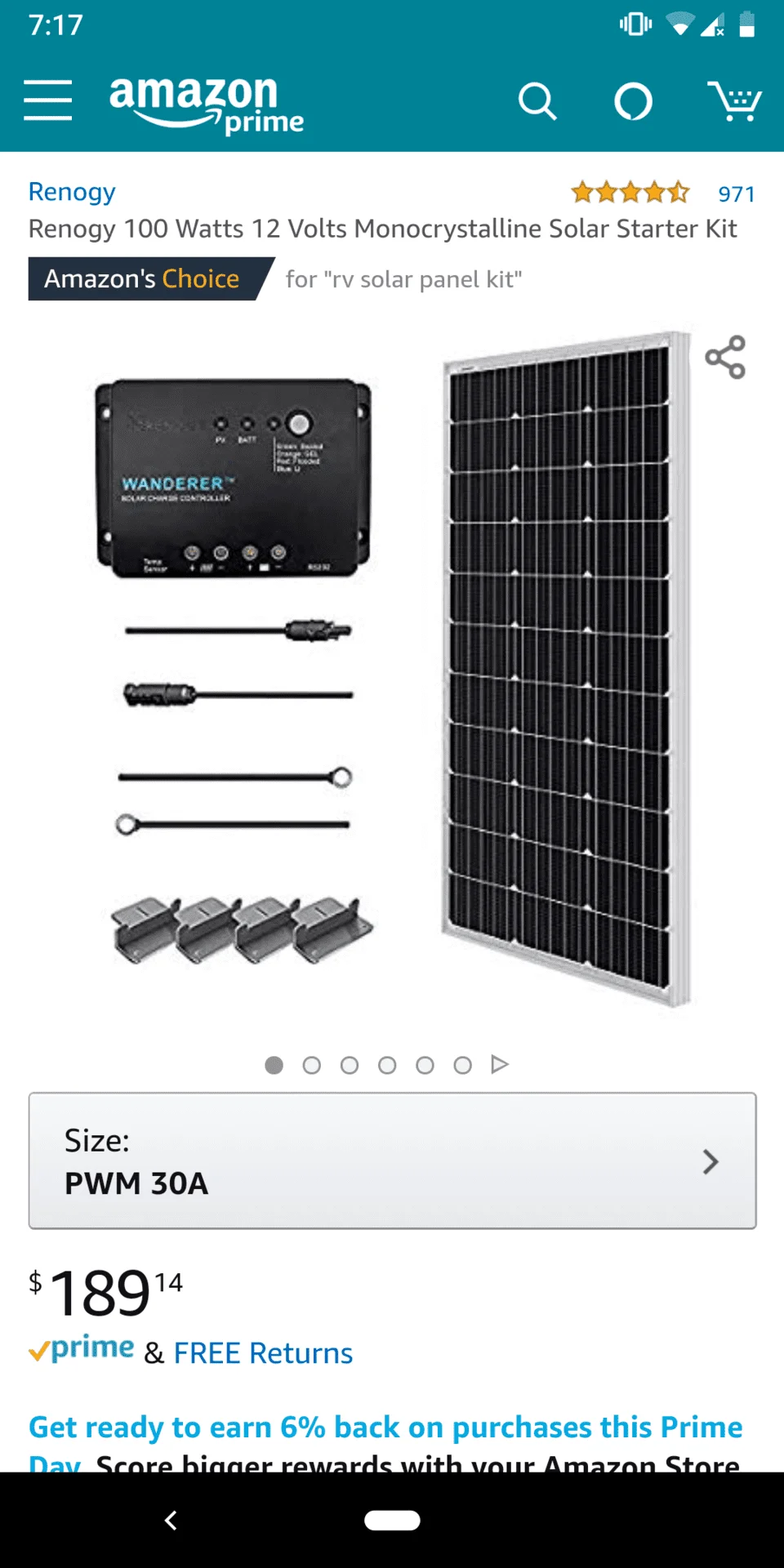
Task: Open the hamburger navigation menu
Action: click(x=47, y=100)
